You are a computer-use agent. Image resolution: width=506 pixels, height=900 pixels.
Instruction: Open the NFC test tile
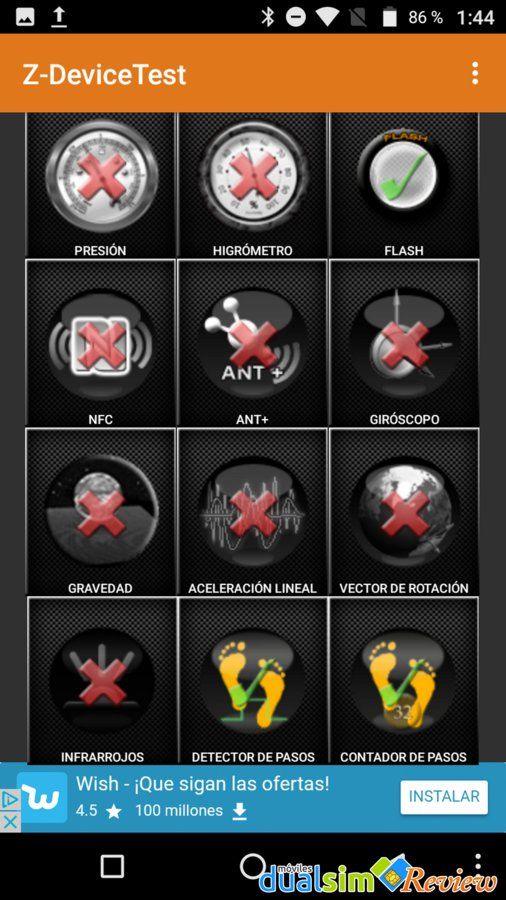coord(100,343)
